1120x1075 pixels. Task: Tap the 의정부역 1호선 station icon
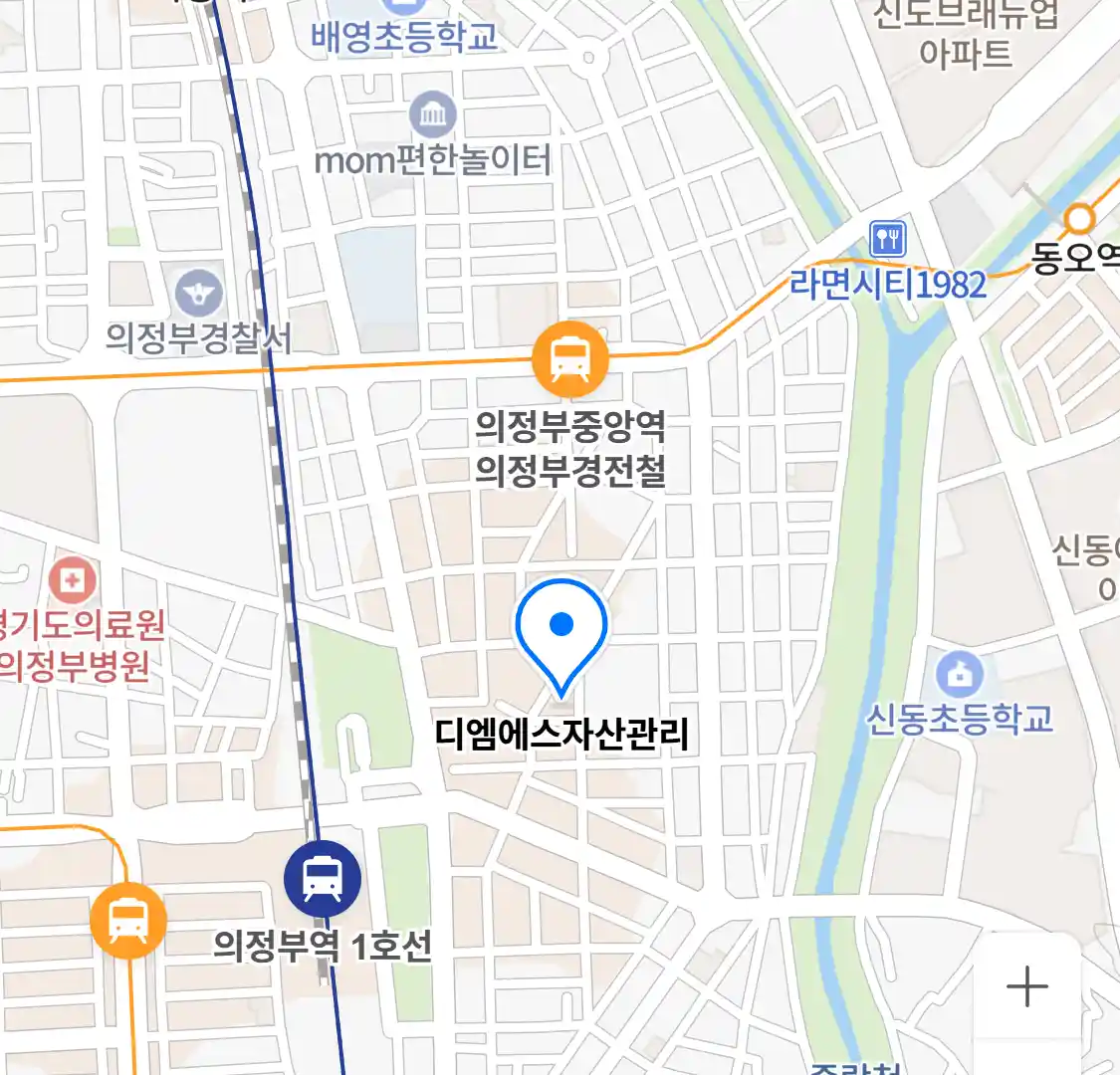(322, 878)
